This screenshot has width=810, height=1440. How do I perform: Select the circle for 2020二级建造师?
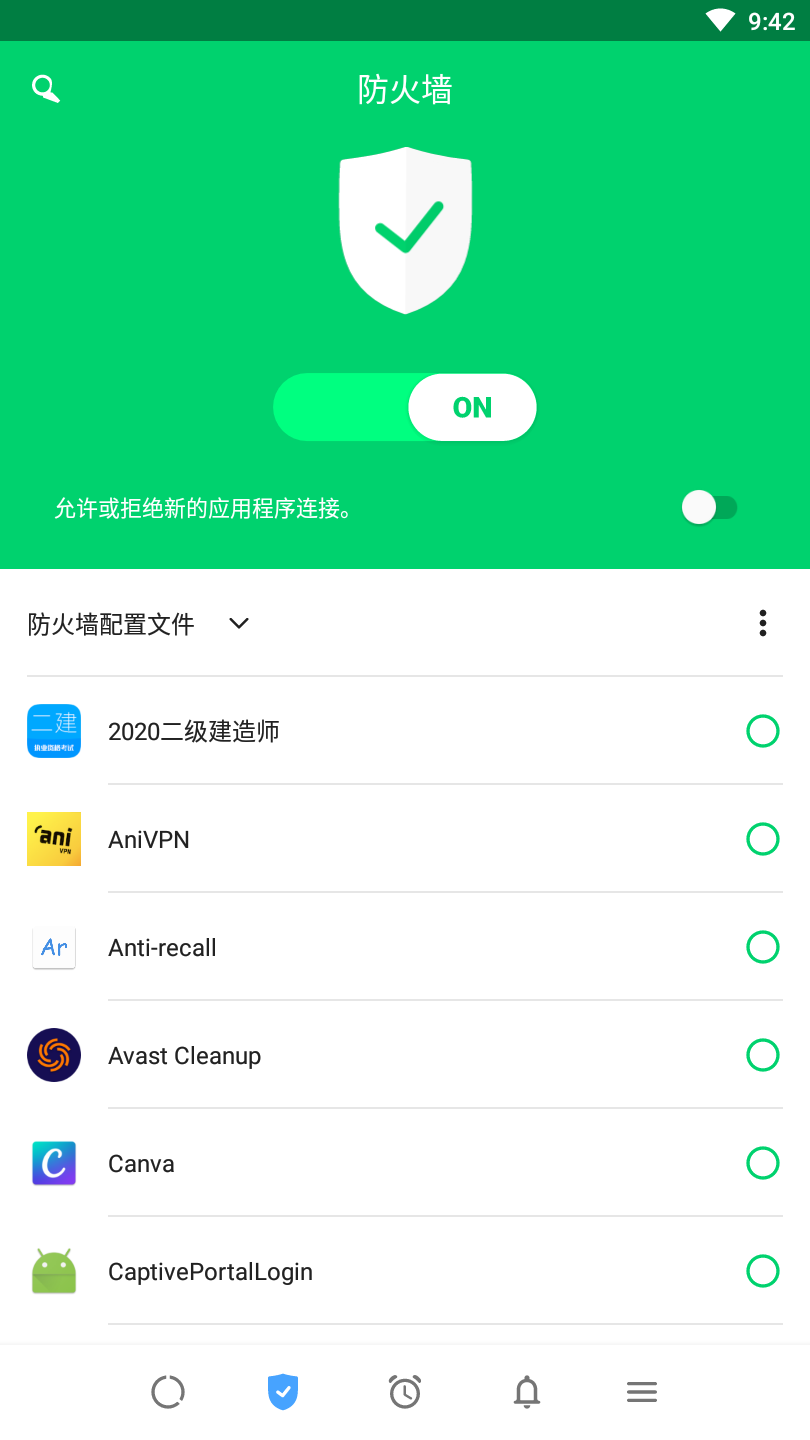coord(763,731)
